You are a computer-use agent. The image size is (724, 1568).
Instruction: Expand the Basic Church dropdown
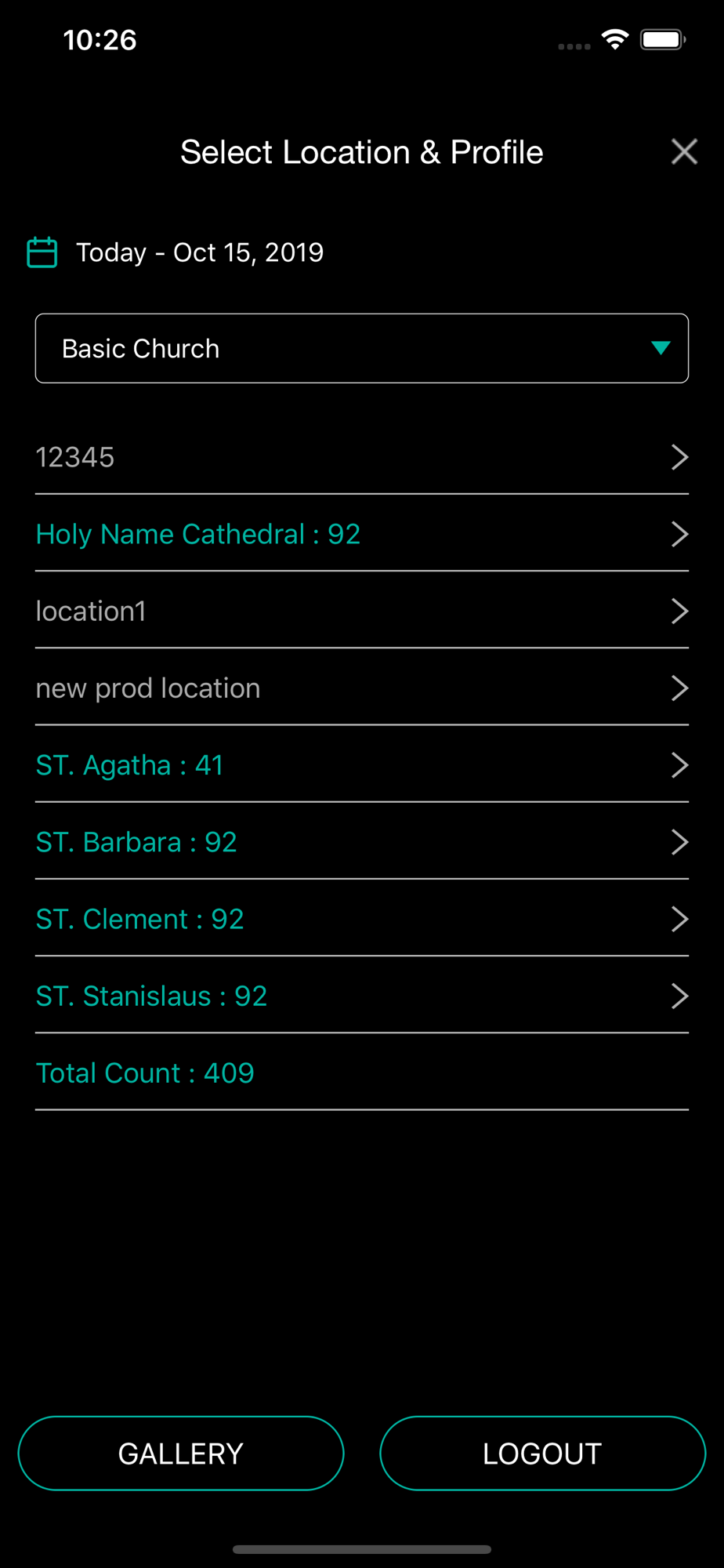pyautogui.click(x=362, y=348)
